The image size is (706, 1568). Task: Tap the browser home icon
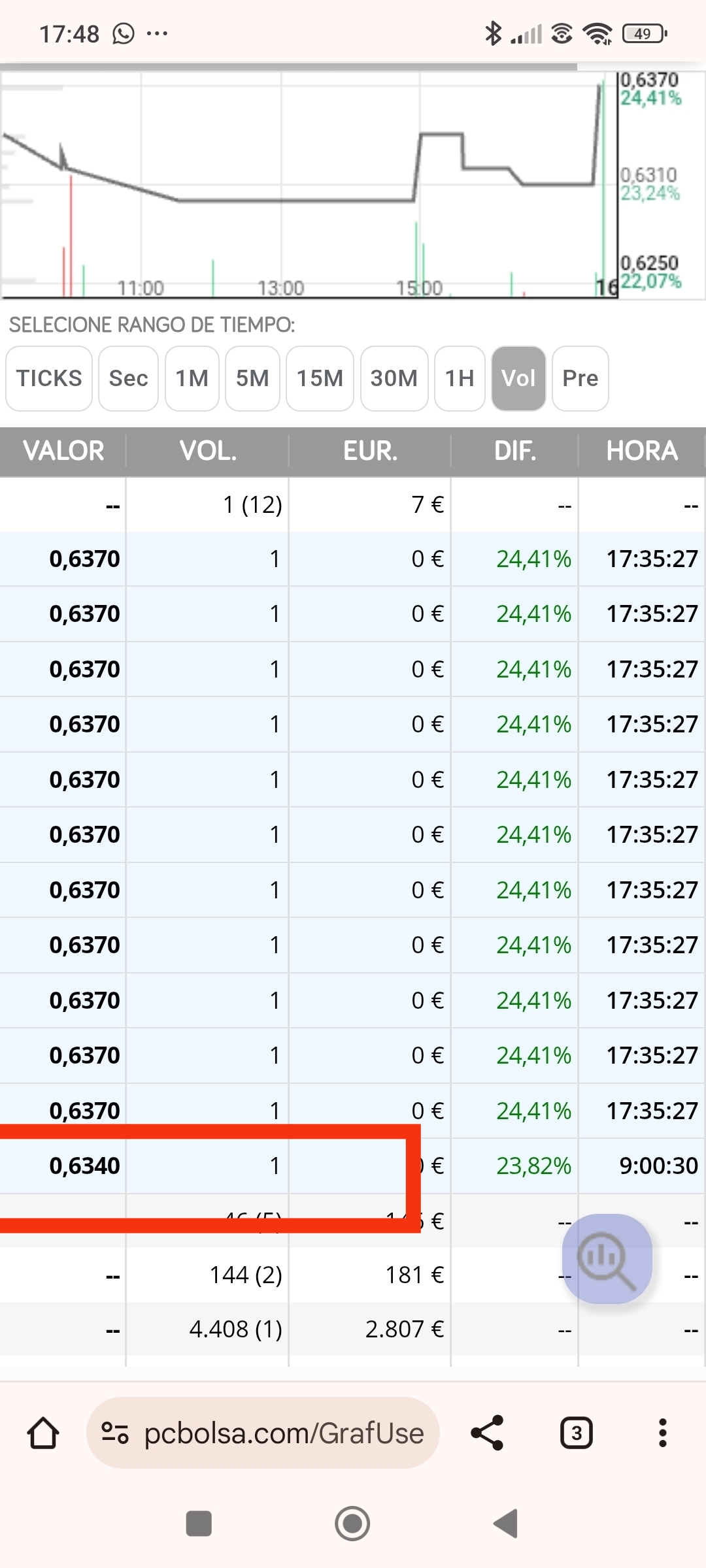click(43, 1433)
